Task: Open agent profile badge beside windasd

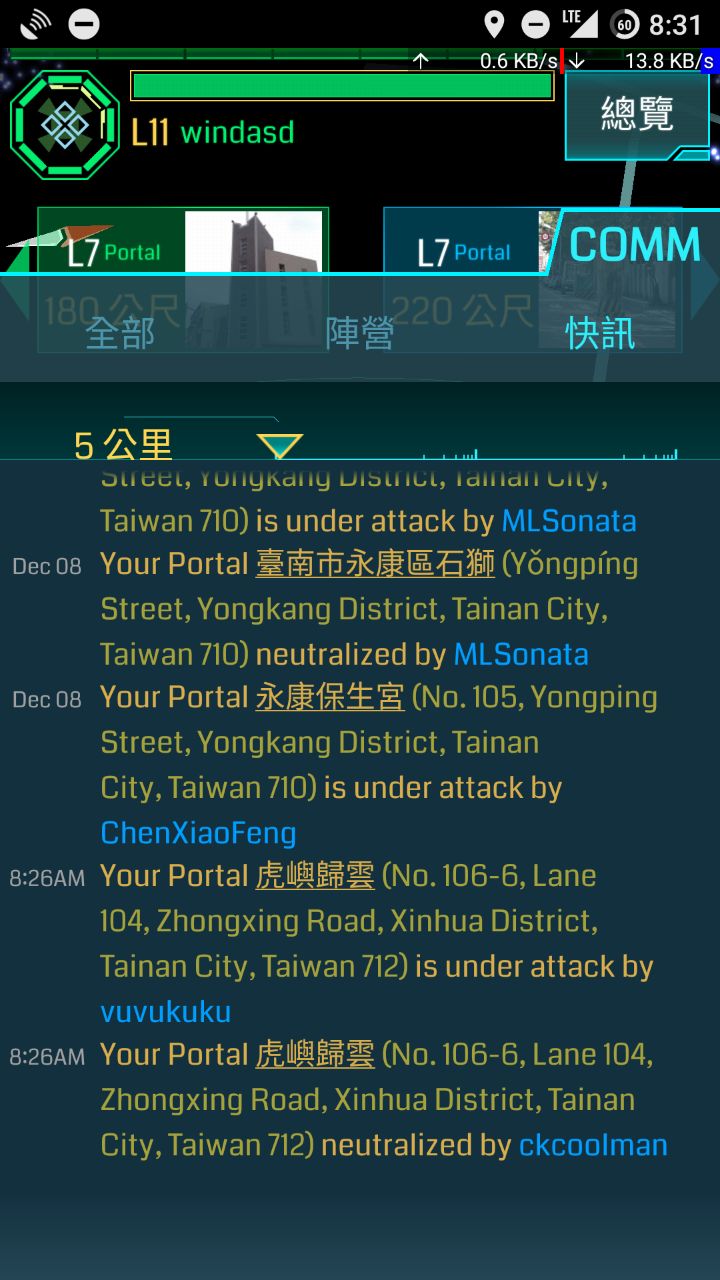Action: (x=65, y=125)
